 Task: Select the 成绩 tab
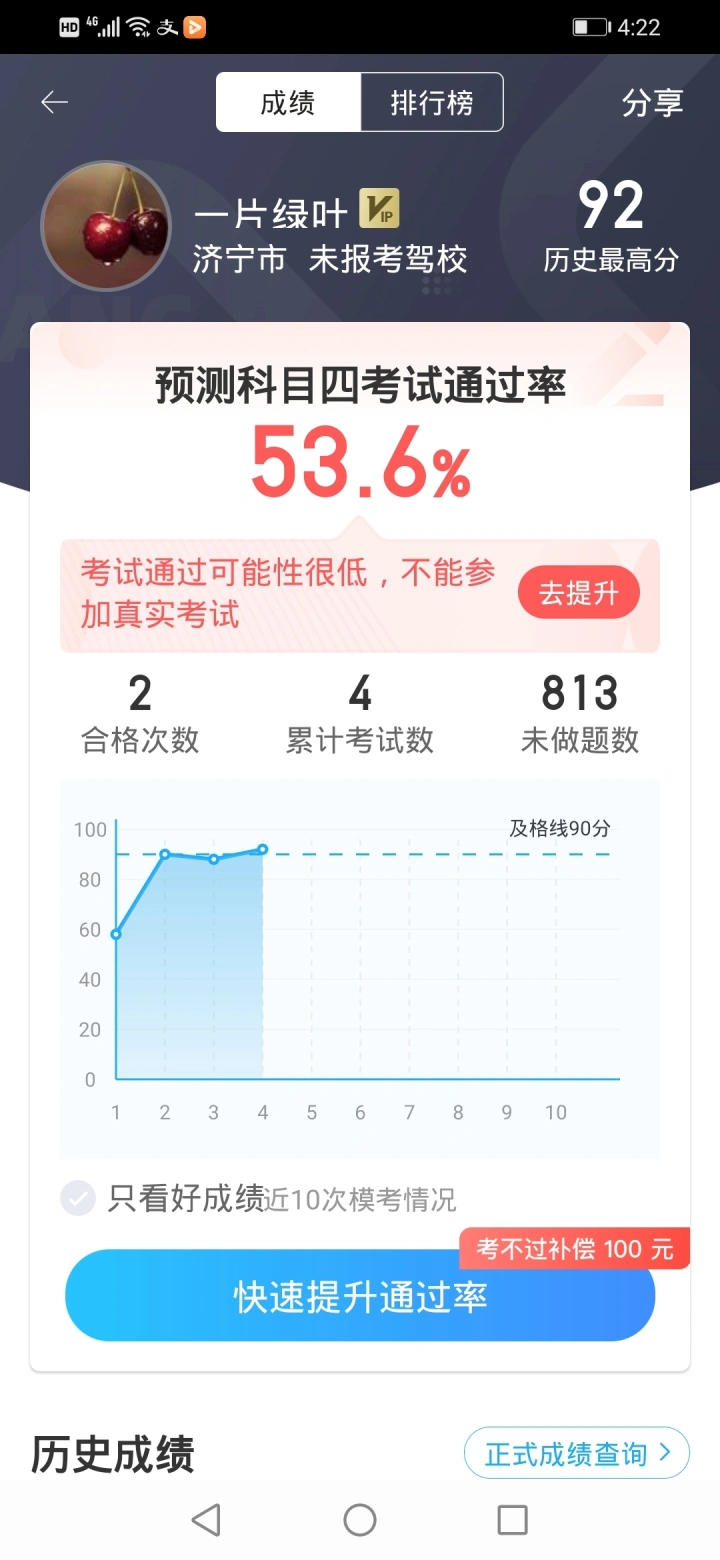288,102
